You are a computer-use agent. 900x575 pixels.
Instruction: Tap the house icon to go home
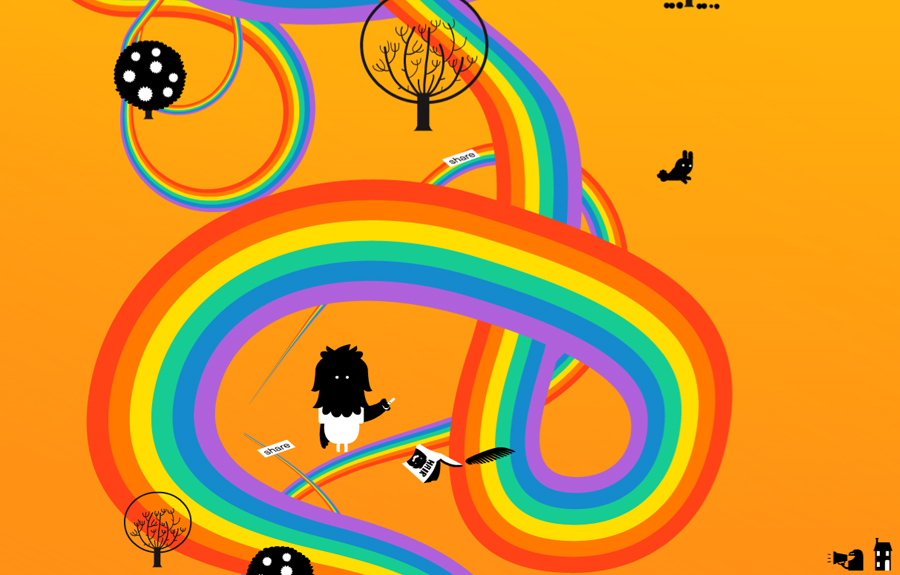(882, 555)
